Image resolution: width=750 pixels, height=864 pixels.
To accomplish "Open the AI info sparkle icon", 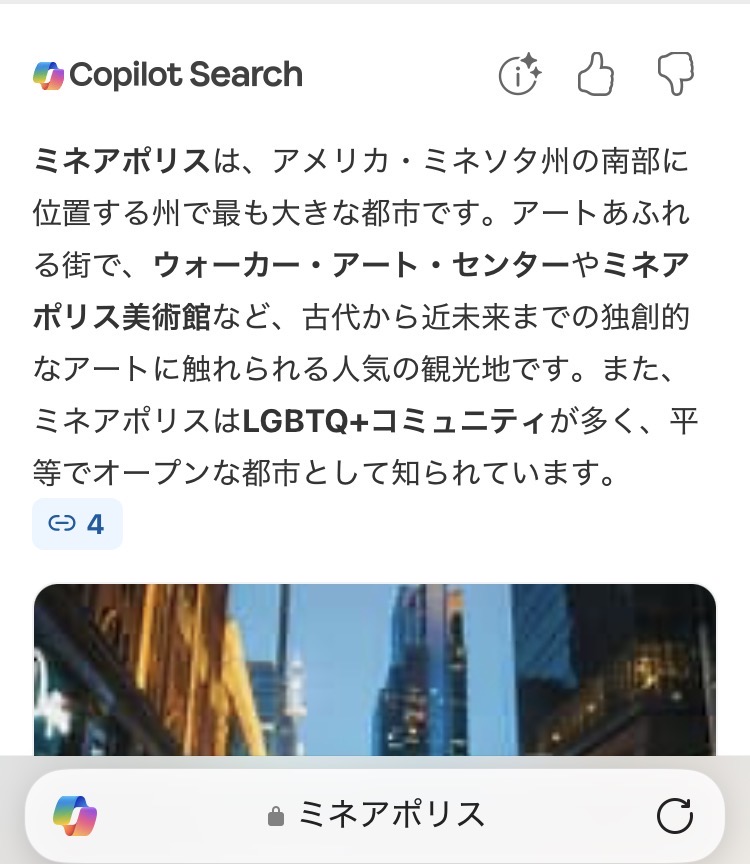I will 520,75.
